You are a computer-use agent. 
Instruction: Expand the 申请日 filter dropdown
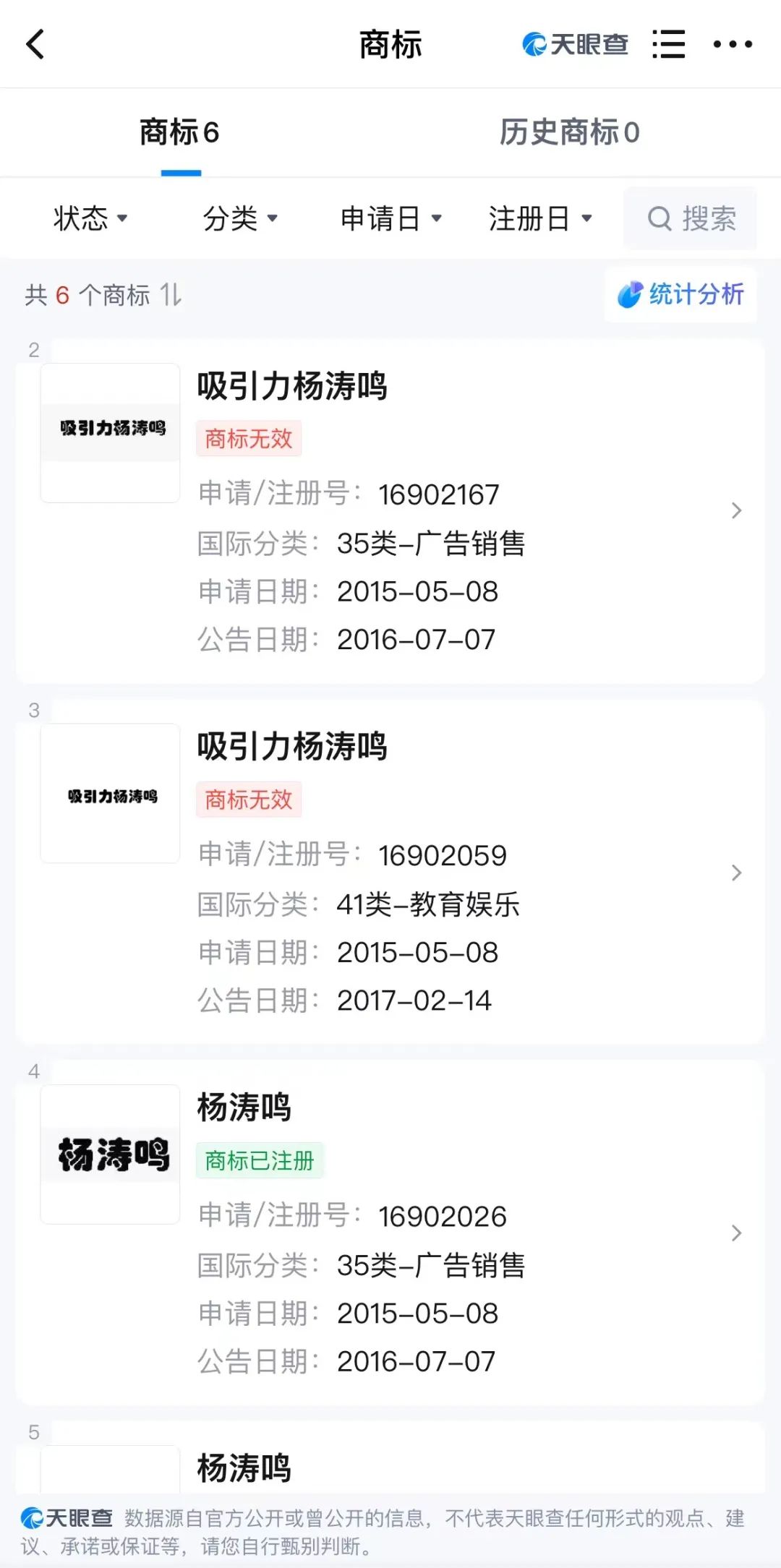point(390,218)
